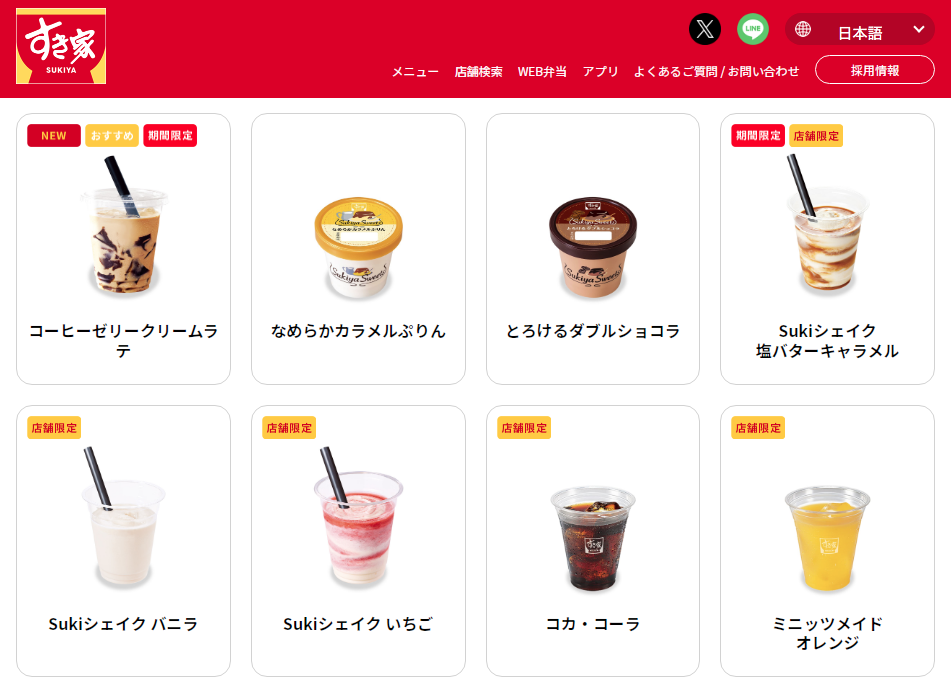Open 店舗検索 store search
This screenshot has height=693, width=951.
(x=478, y=72)
